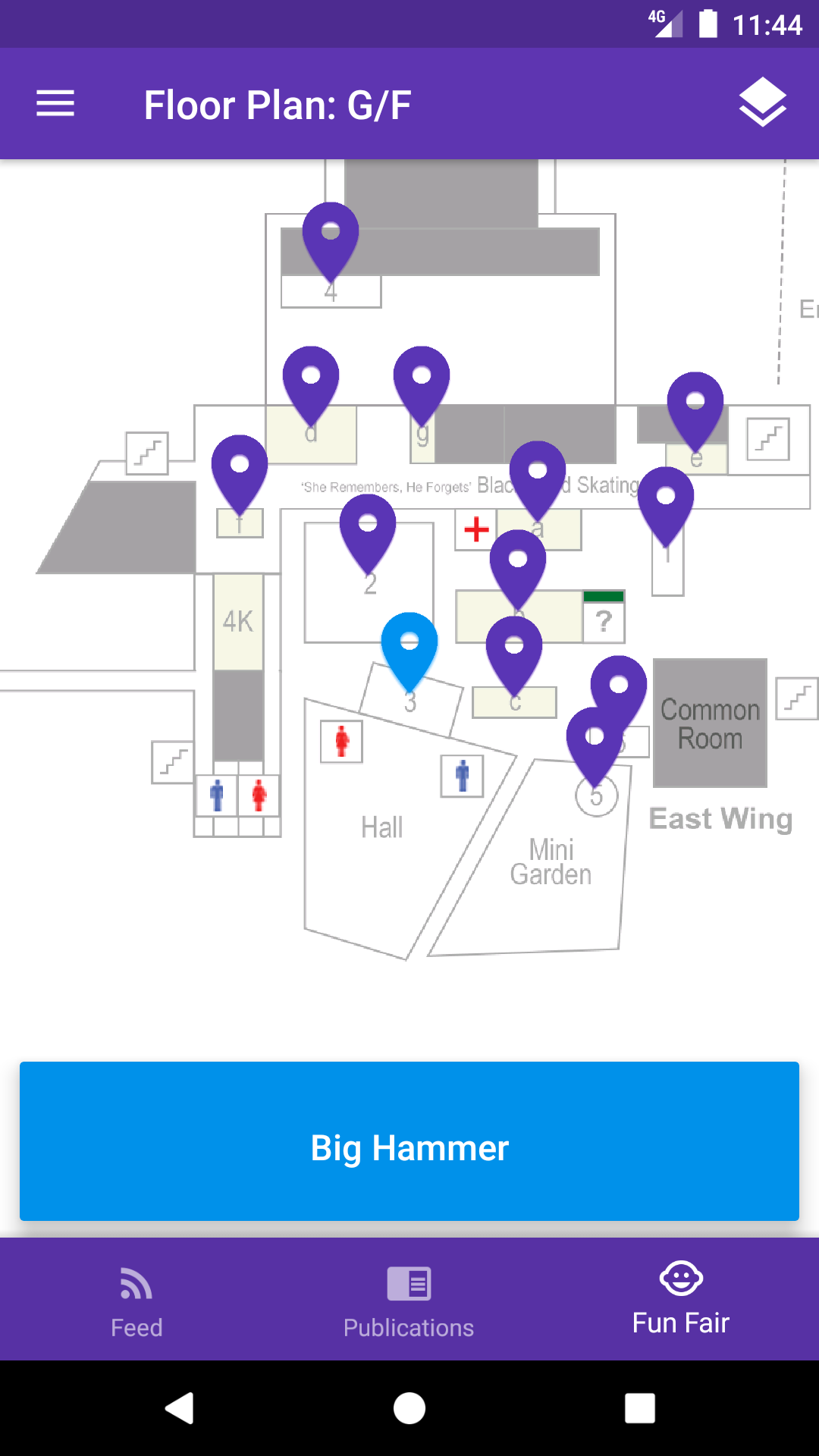The width and height of the screenshot is (819, 1456).
Task: Select the pin at booth e
Action: pyautogui.click(x=695, y=405)
